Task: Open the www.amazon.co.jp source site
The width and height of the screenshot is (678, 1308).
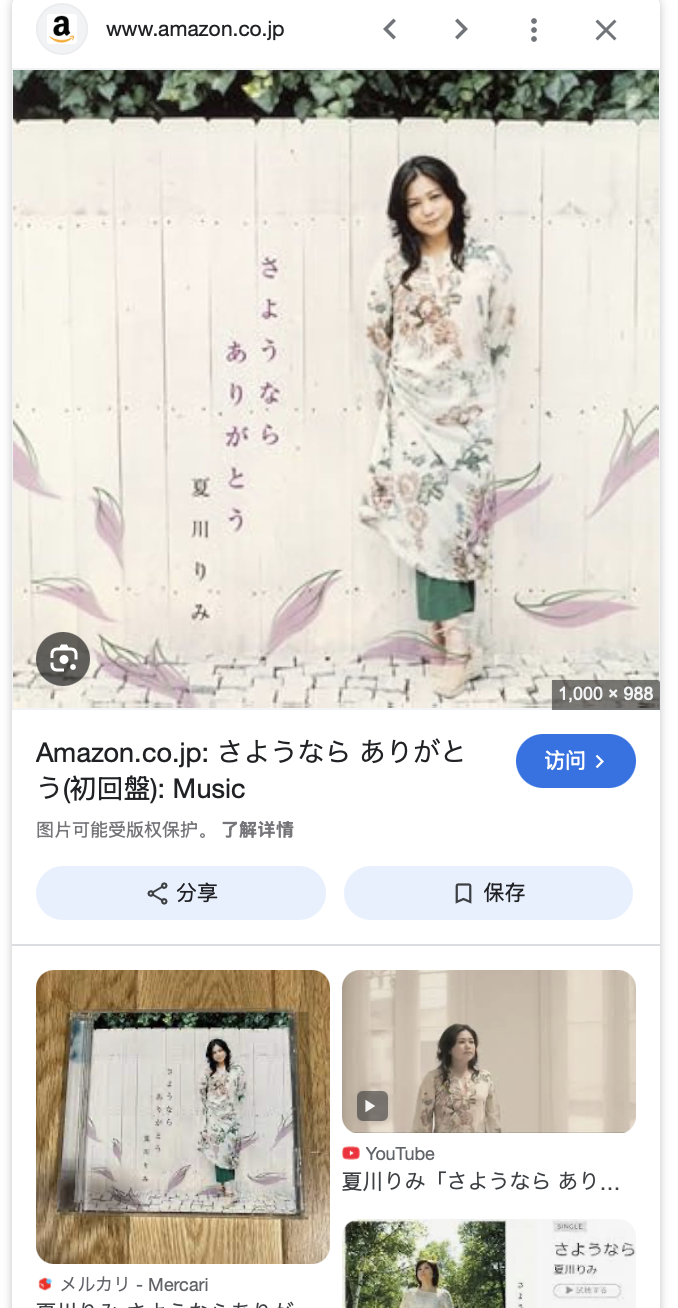Action: [x=195, y=30]
